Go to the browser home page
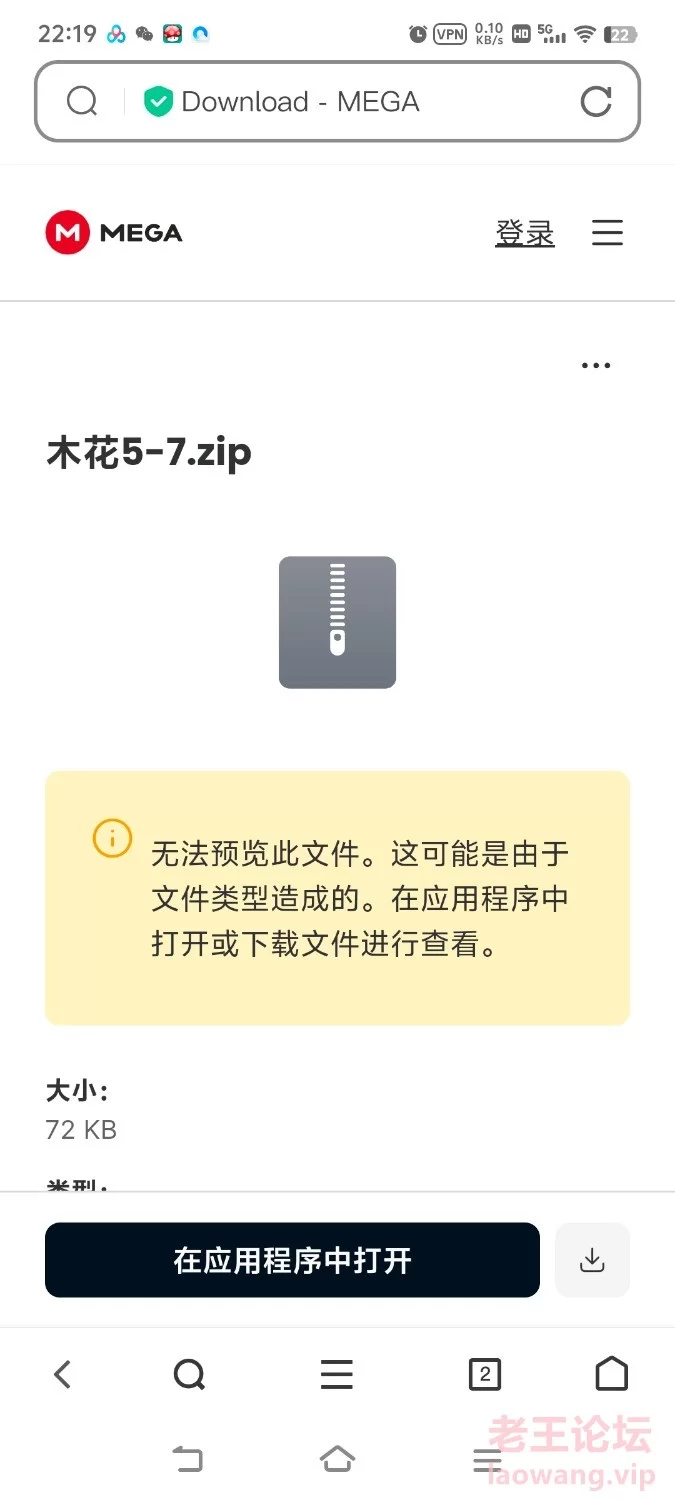 pos(612,1375)
